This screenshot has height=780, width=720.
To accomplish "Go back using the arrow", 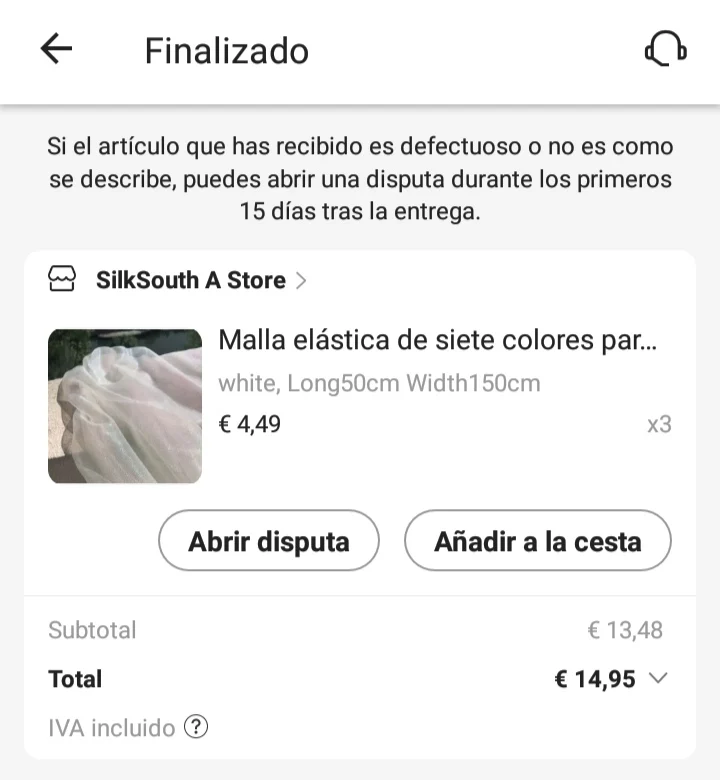I will [56, 49].
